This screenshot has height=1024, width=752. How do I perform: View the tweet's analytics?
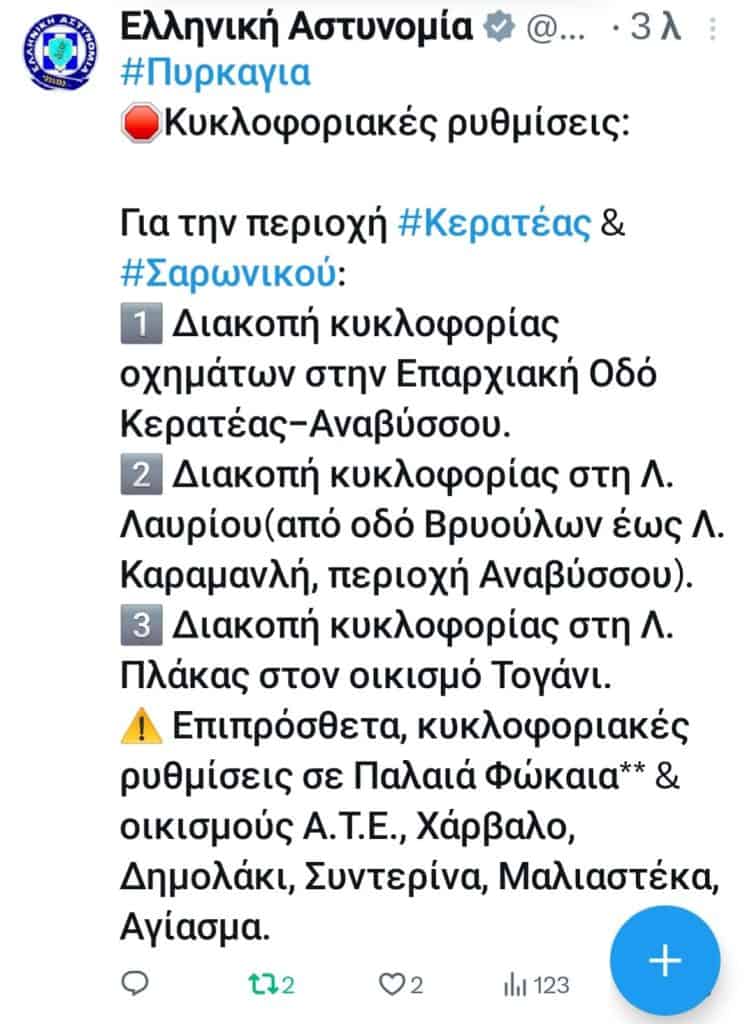point(535,985)
